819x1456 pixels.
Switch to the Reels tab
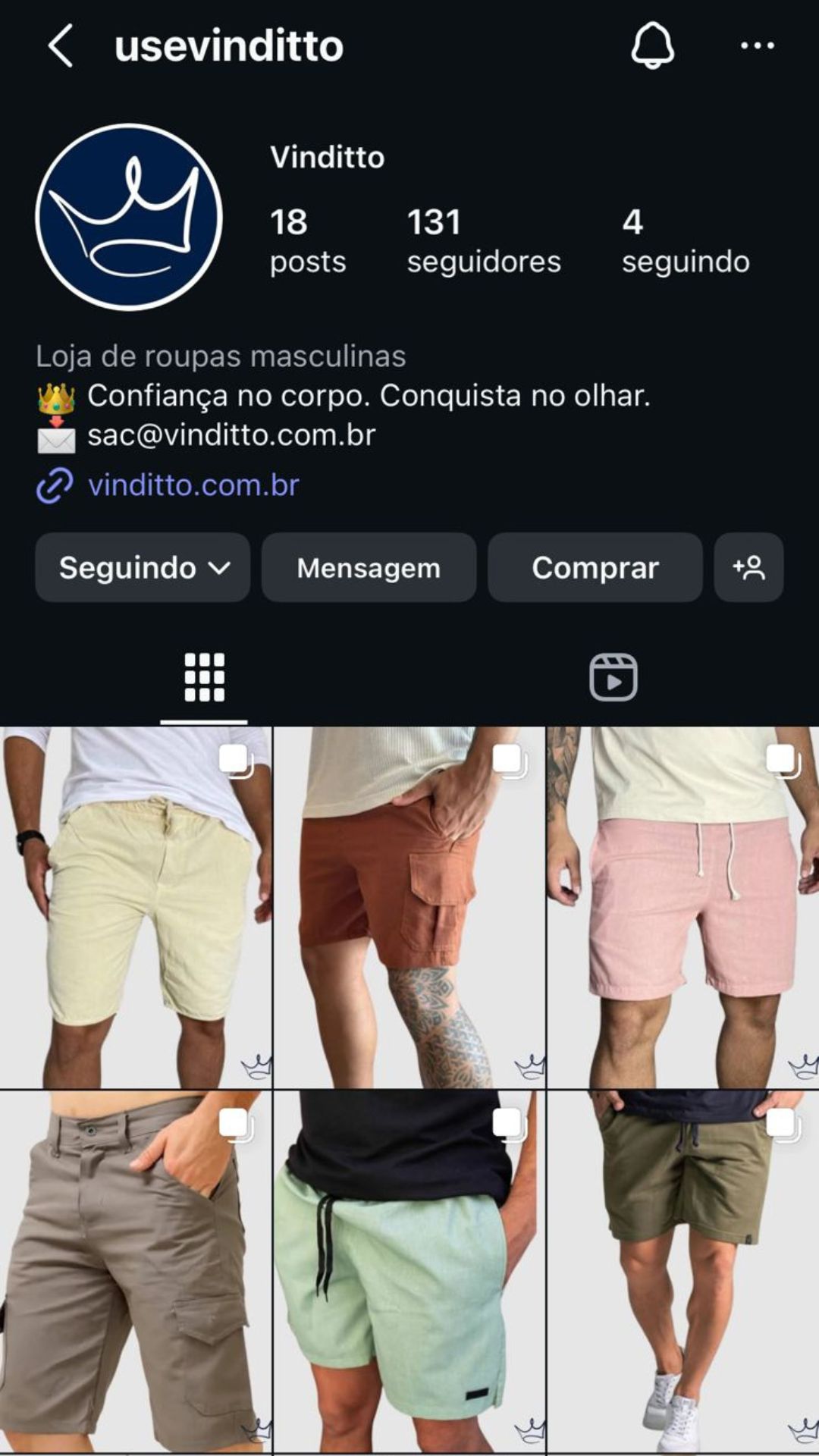point(613,677)
